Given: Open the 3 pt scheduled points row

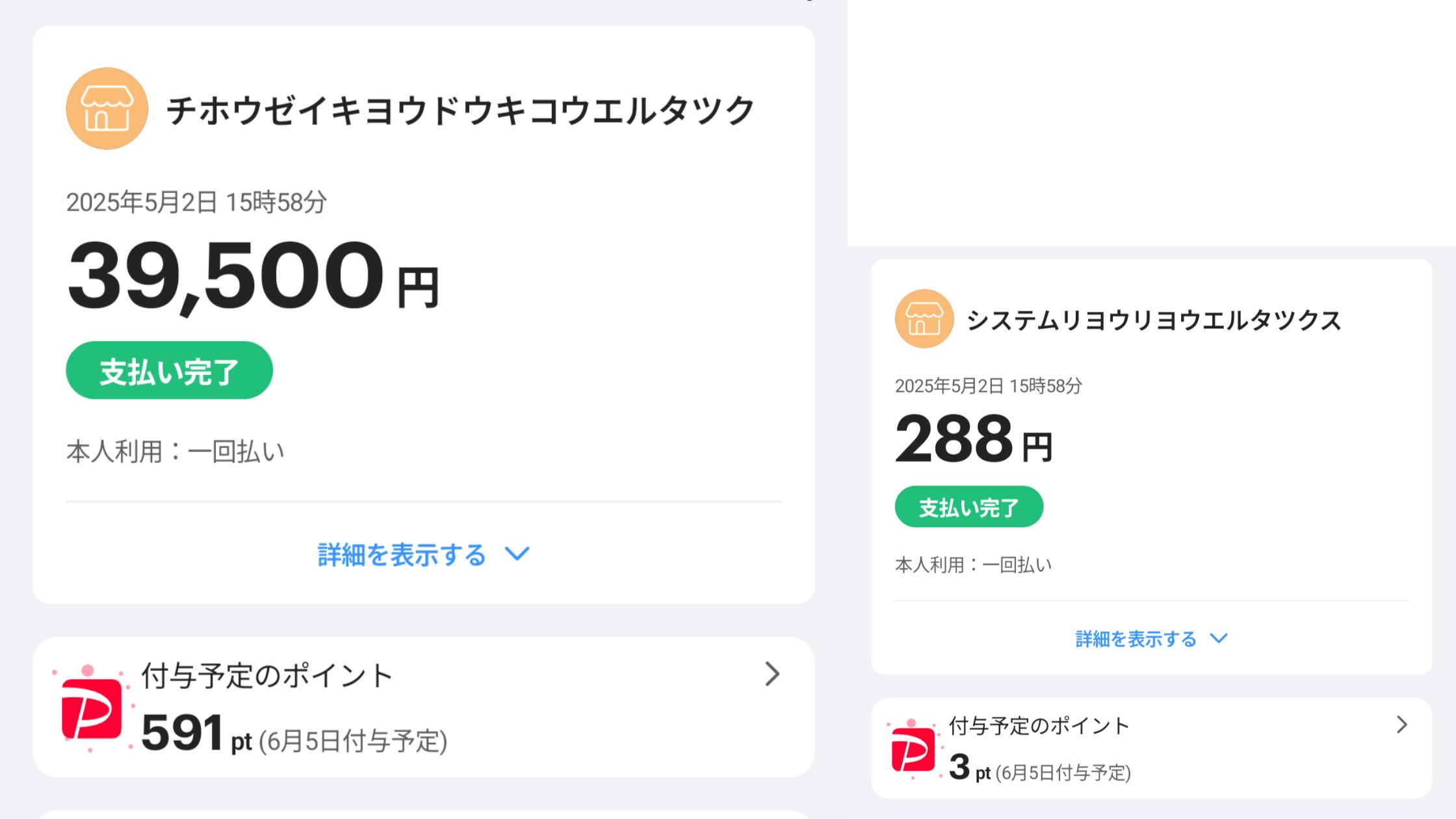Looking at the screenshot, I should point(1150,748).
